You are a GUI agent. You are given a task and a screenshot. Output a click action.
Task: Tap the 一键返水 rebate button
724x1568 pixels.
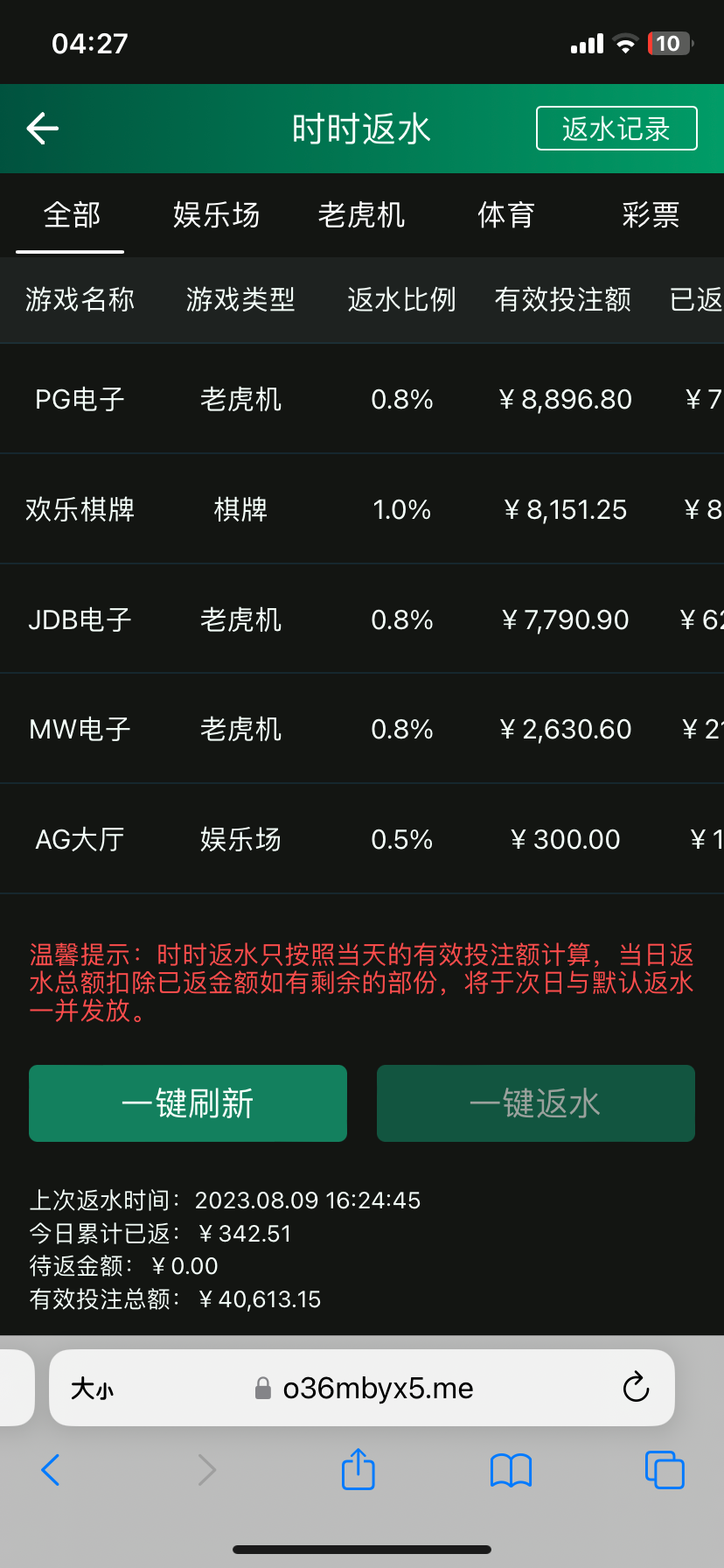(x=535, y=1103)
